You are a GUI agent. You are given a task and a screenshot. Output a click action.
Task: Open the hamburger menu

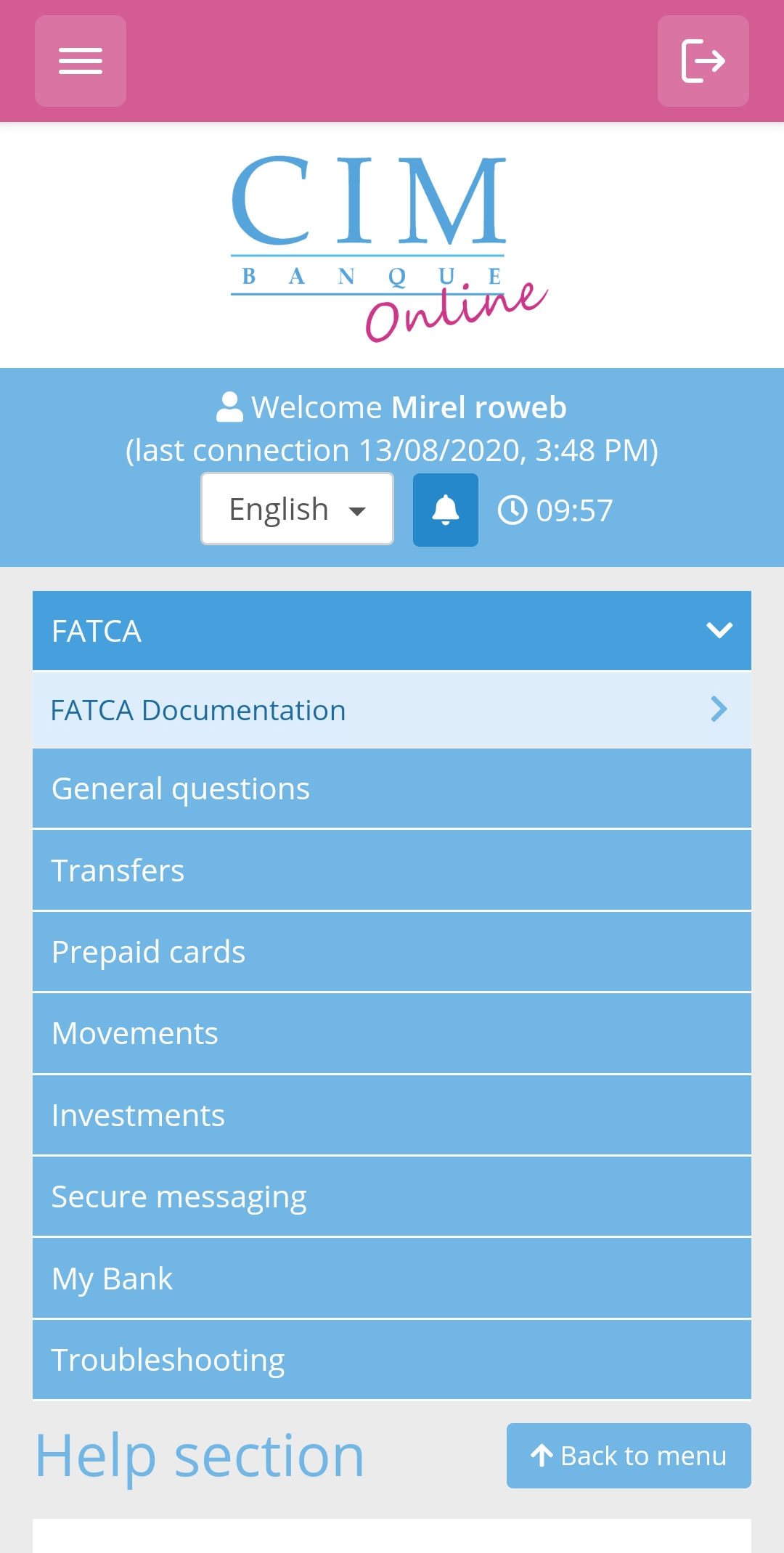point(81,61)
